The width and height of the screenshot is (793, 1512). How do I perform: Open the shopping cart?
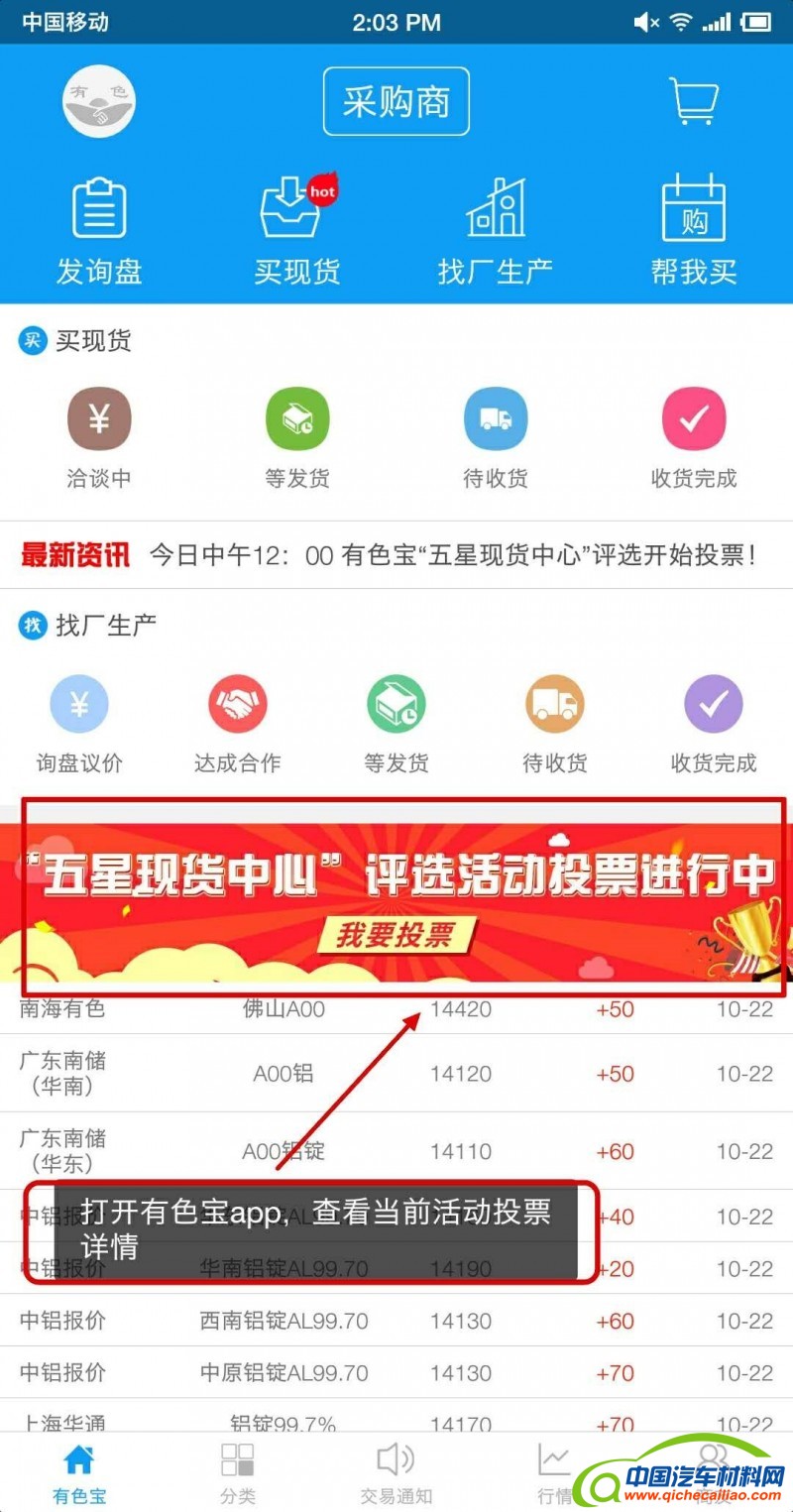pyautogui.click(x=694, y=101)
